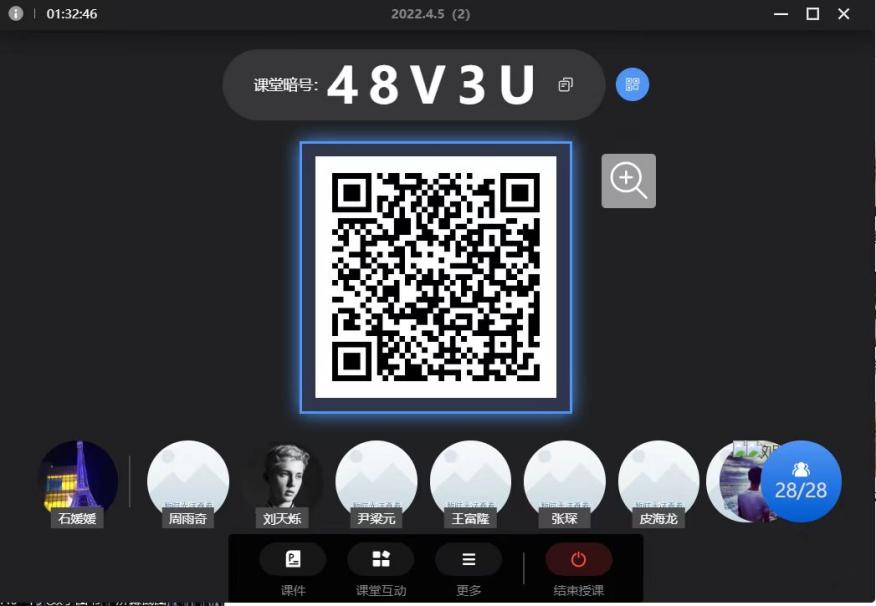Select student 刘天烁's avatar
The width and height of the screenshot is (876, 606).
(x=282, y=481)
